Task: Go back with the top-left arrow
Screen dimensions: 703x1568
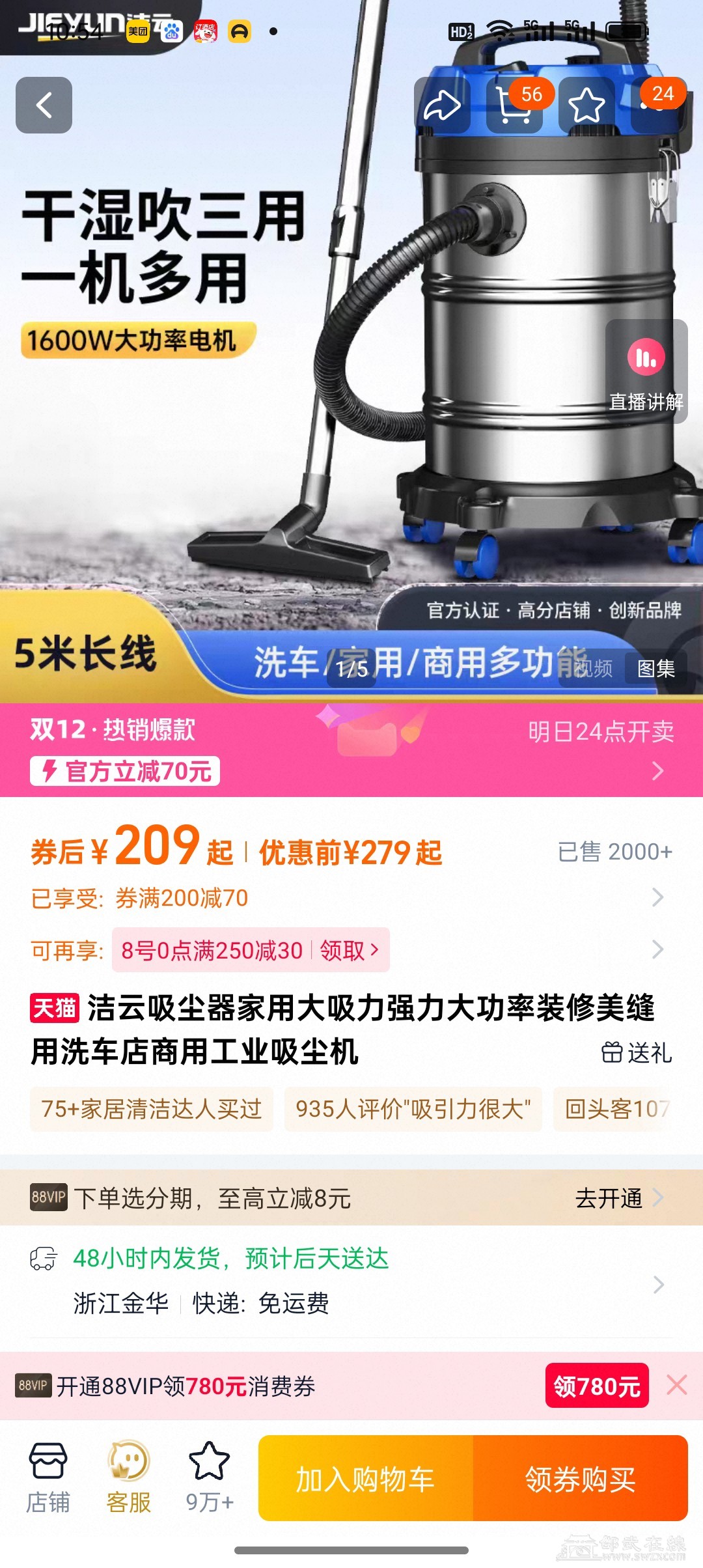Action: pos(44,105)
